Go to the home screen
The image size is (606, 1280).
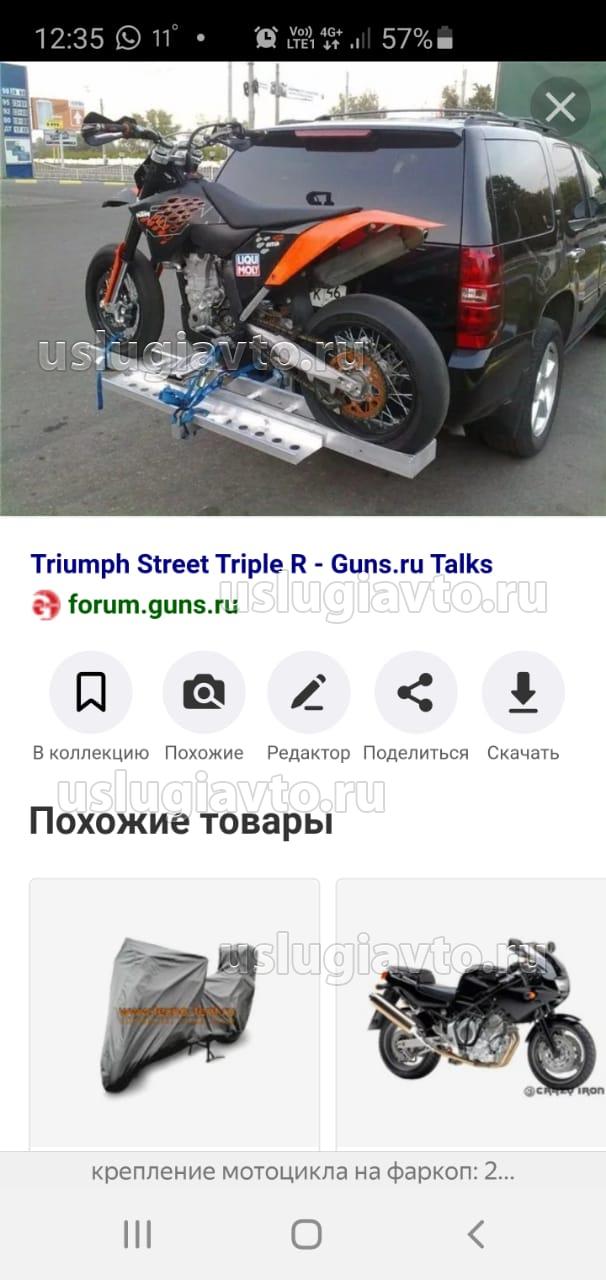click(307, 1234)
